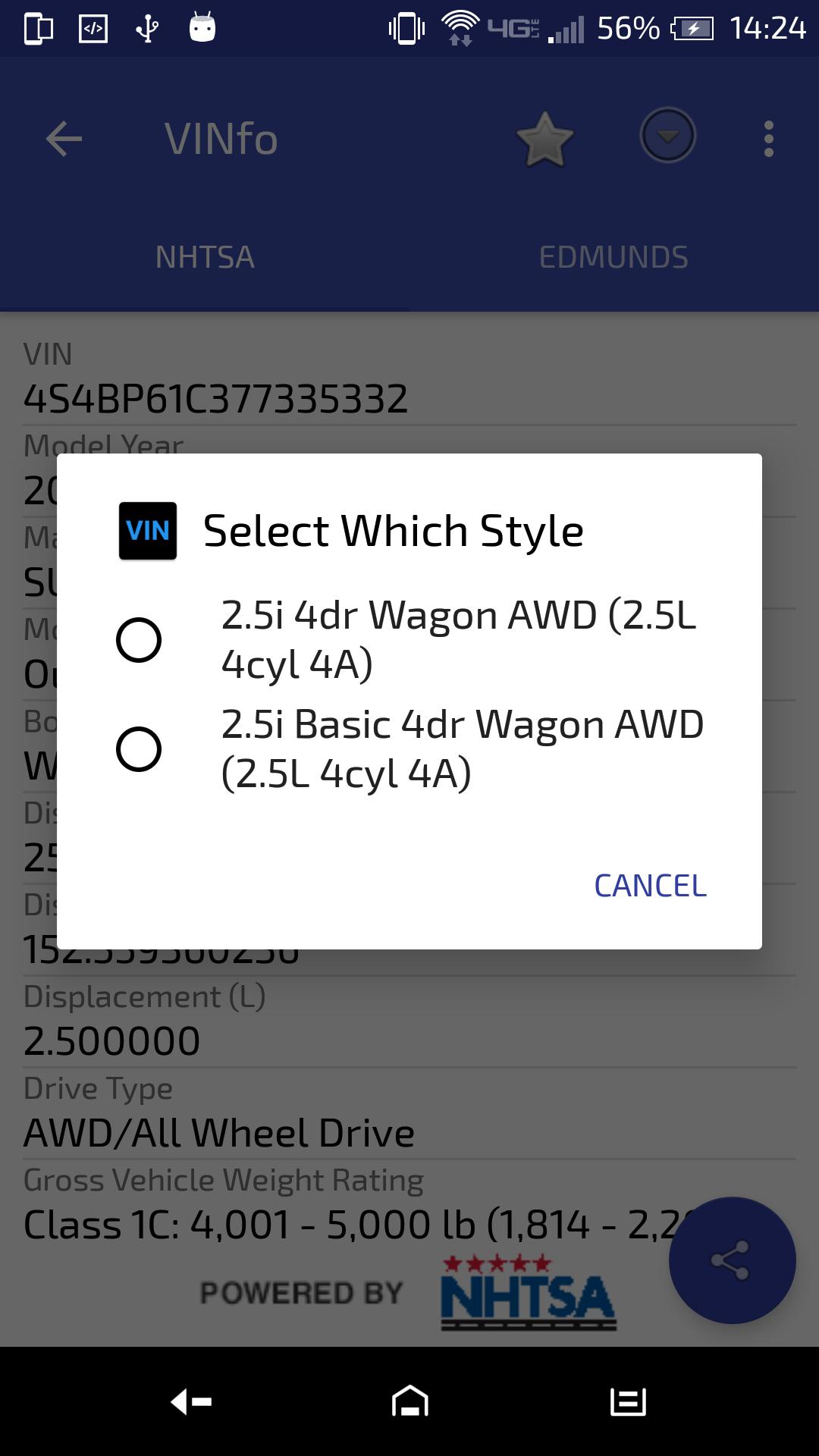Select the 2.5i 4dr Wagon AWD style
Viewport: 819px width, 1456px height.
[139, 639]
